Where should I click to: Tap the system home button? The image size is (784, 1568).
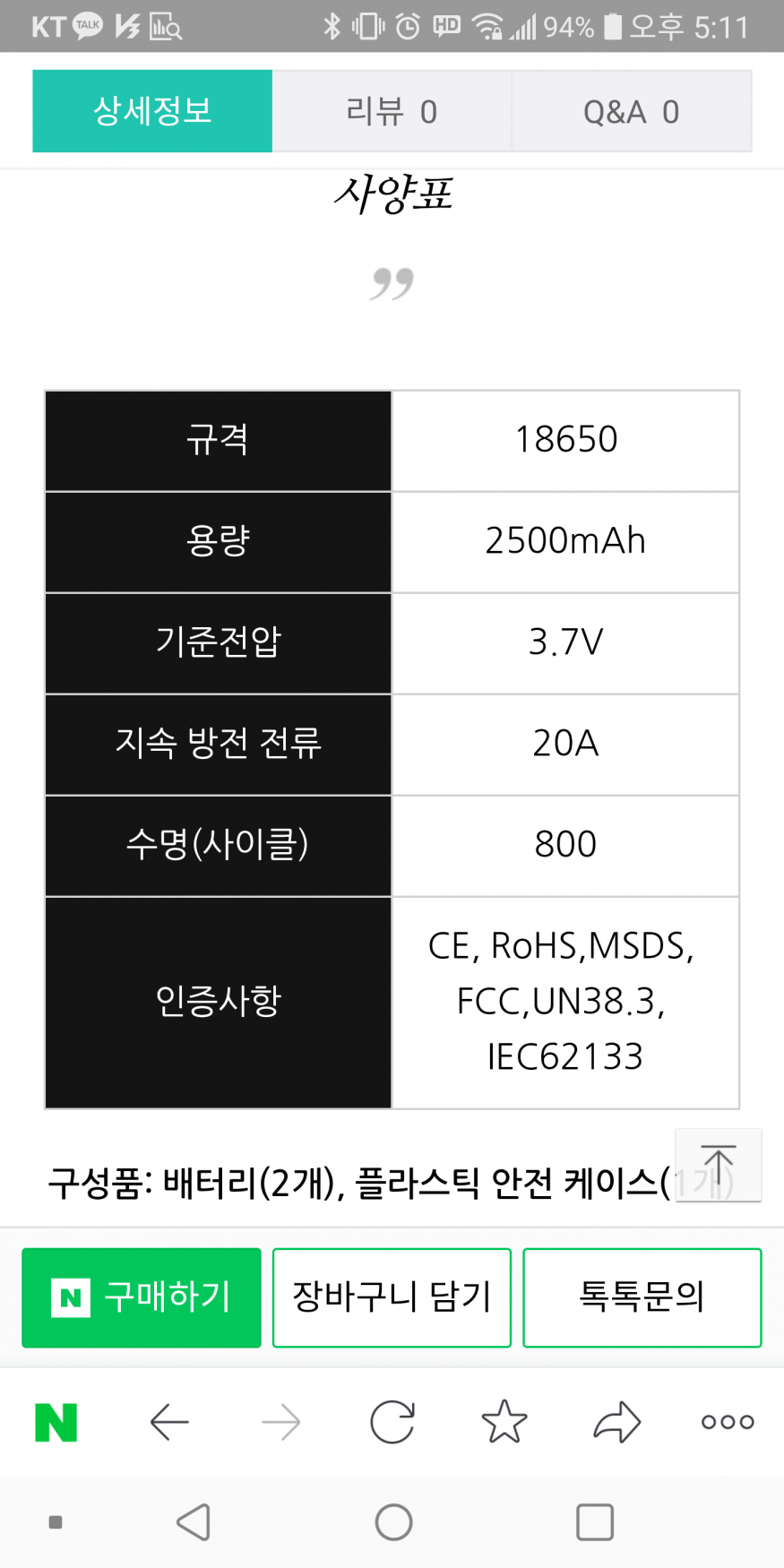pyautogui.click(x=393, y=1521)
